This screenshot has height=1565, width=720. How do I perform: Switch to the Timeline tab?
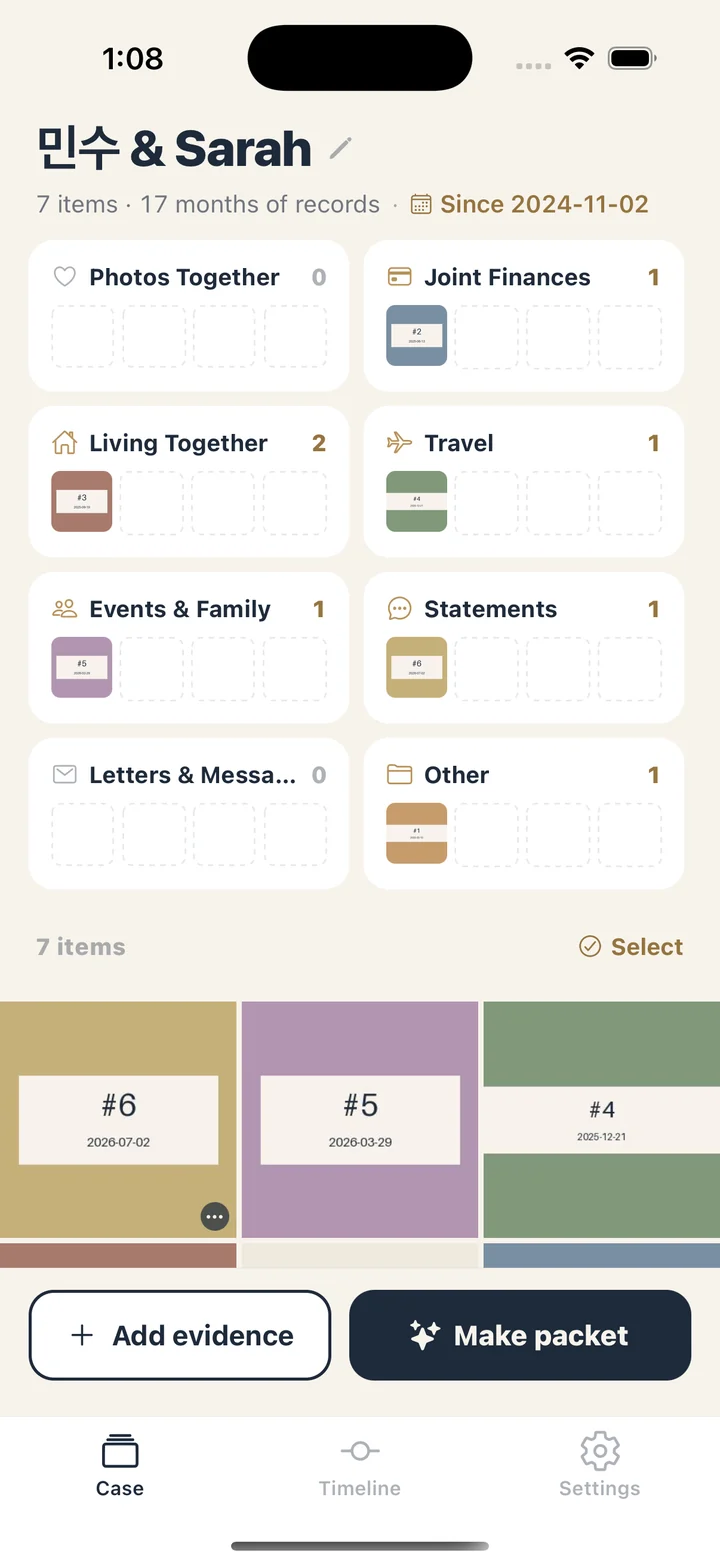pyautogui.click(x=360, y=1466)
